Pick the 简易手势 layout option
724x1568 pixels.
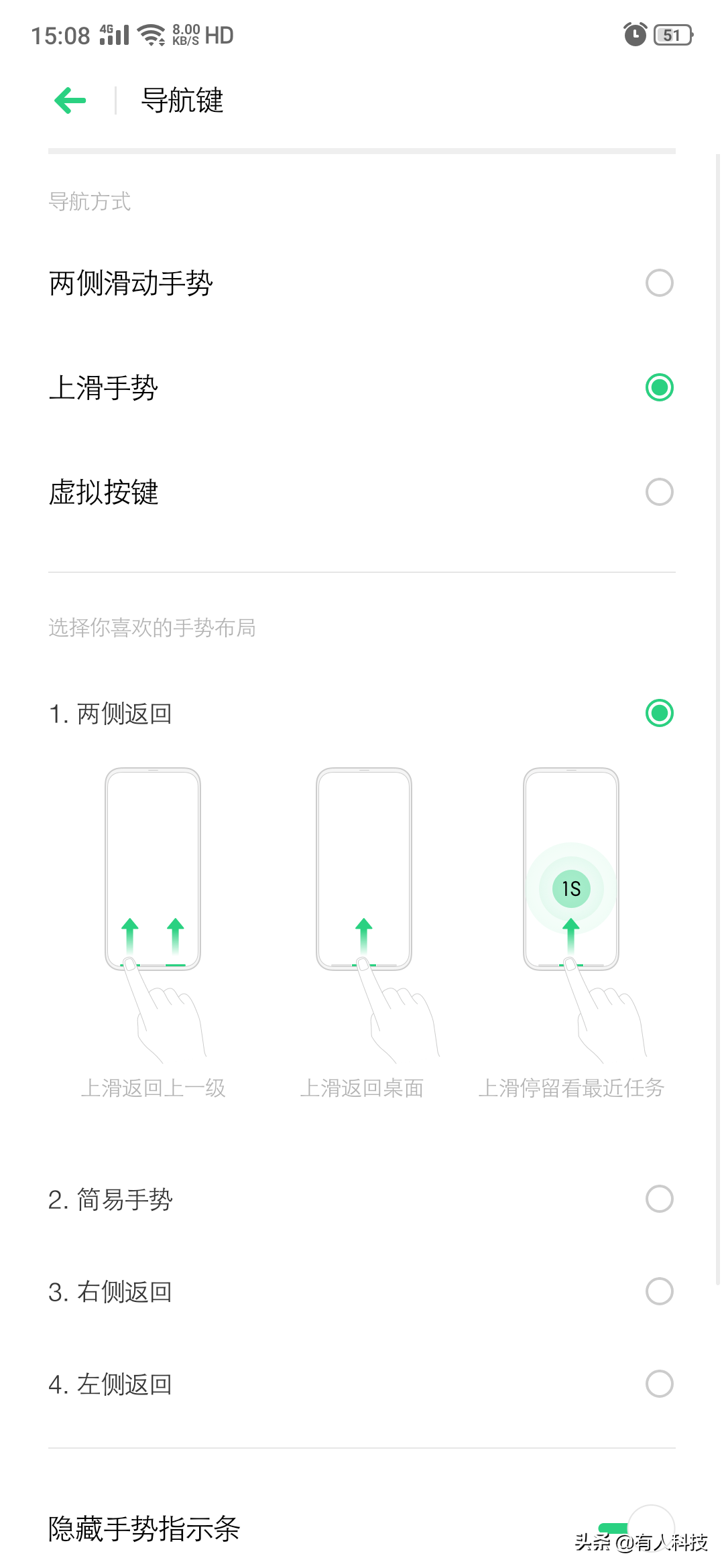coord(659,1199)
